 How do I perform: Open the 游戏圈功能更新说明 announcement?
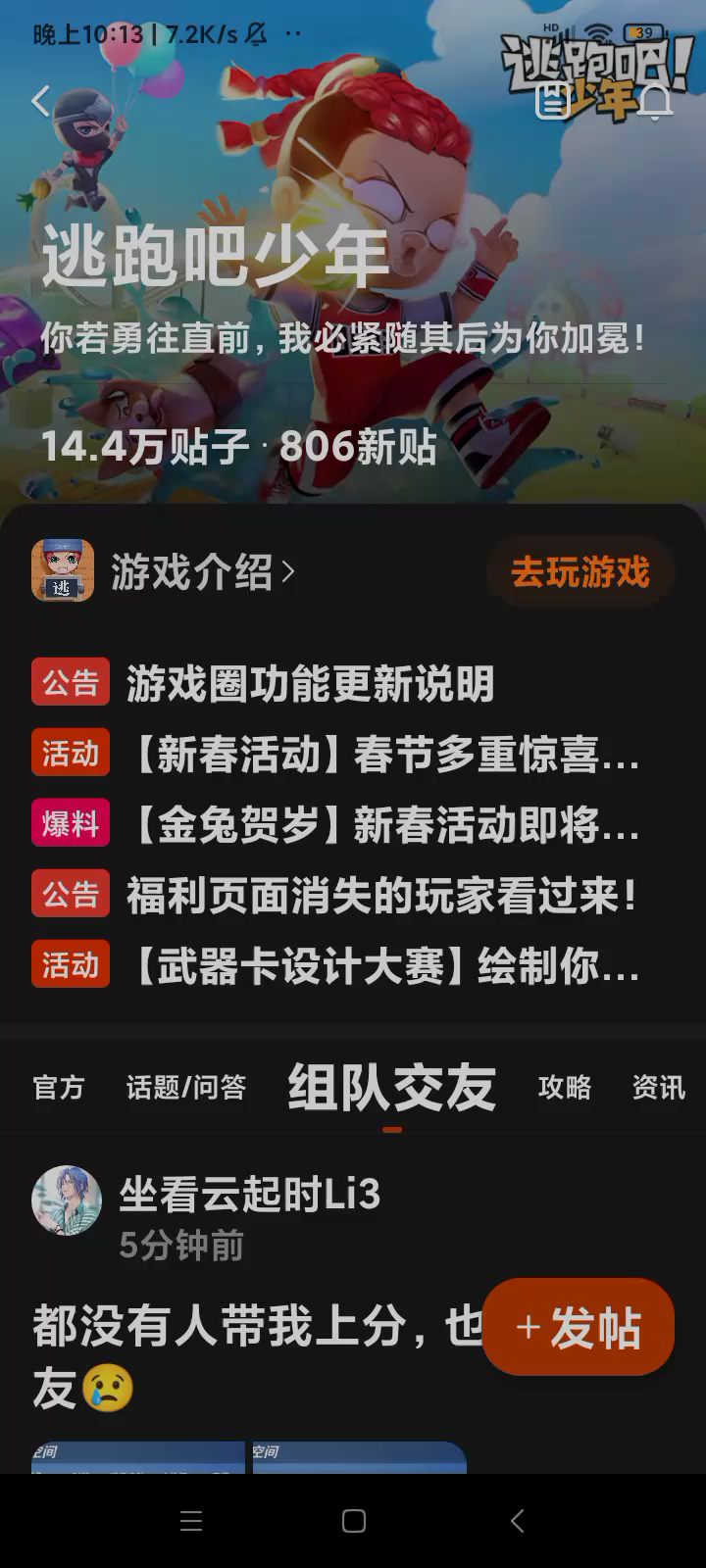coord(309,683)
